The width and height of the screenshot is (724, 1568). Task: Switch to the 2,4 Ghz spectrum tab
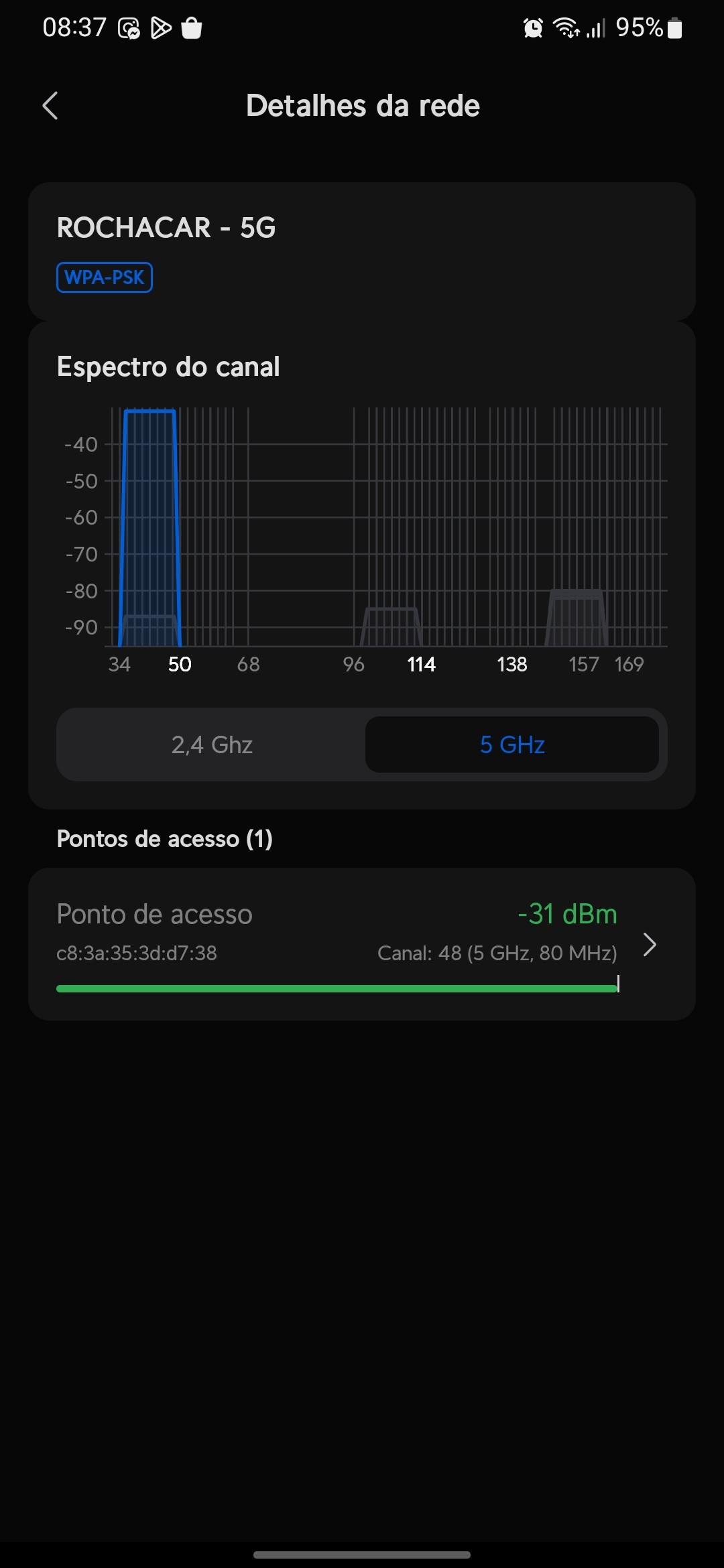pyautogui.click(x=212, y=744)
